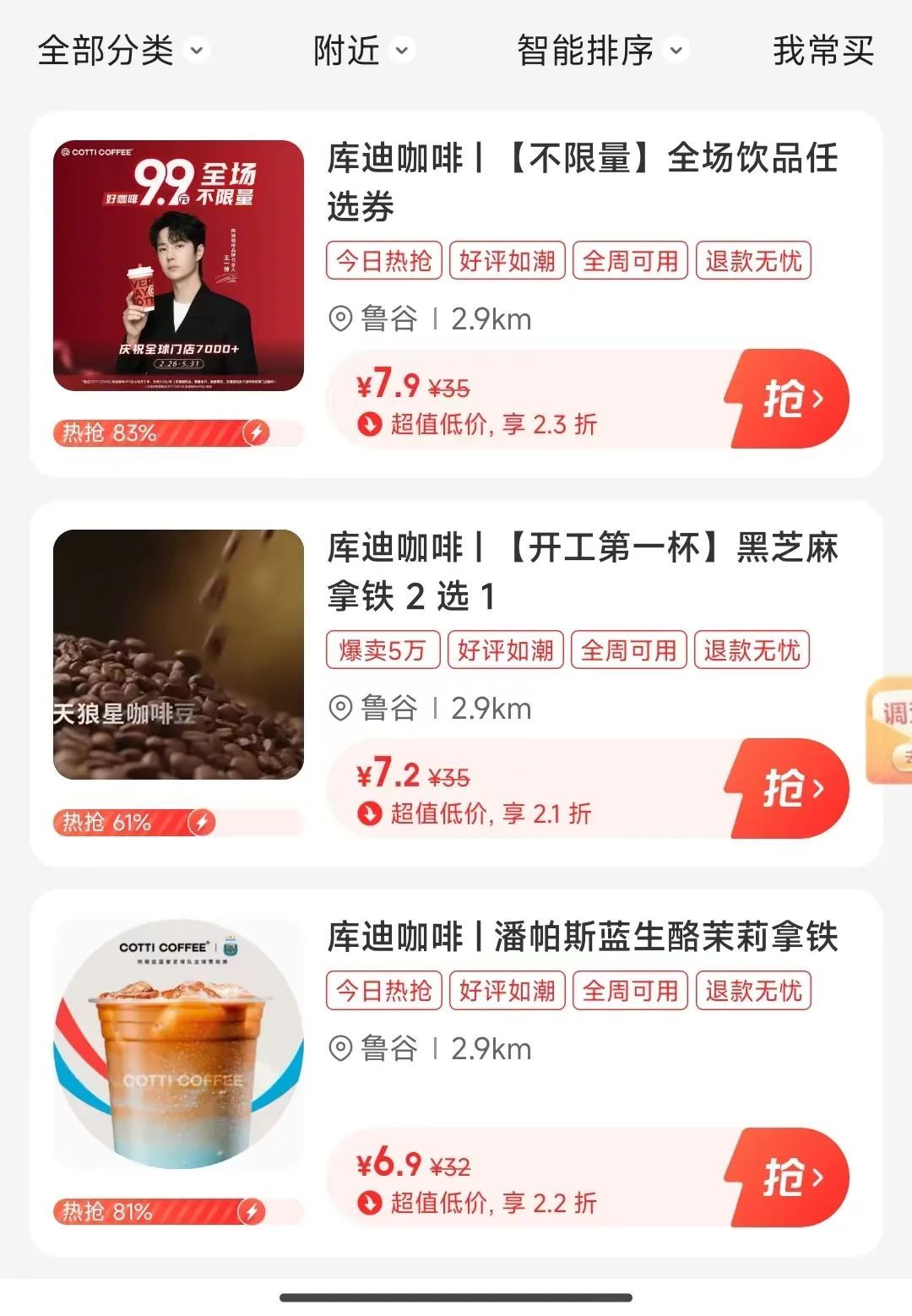The width and height of the screenshot is (912, 1316).
Task: Open the 潘帕斯蓝生酪茉莉拿铁 product card
Action: tap(582, 938)
